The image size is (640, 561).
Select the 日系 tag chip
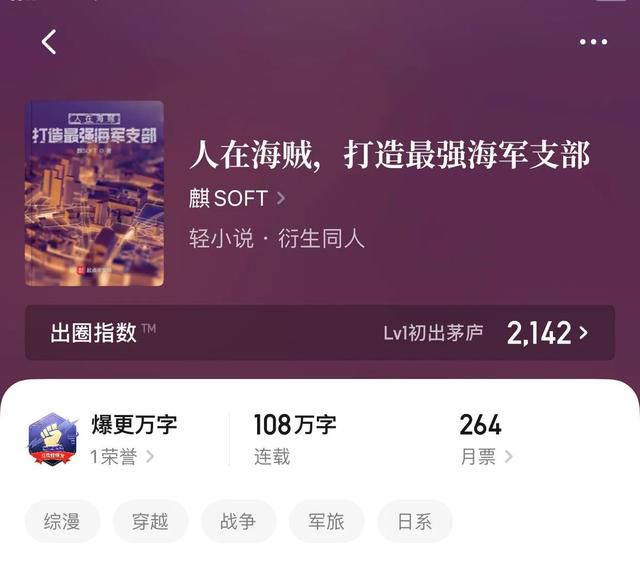[x=414, y=521]
